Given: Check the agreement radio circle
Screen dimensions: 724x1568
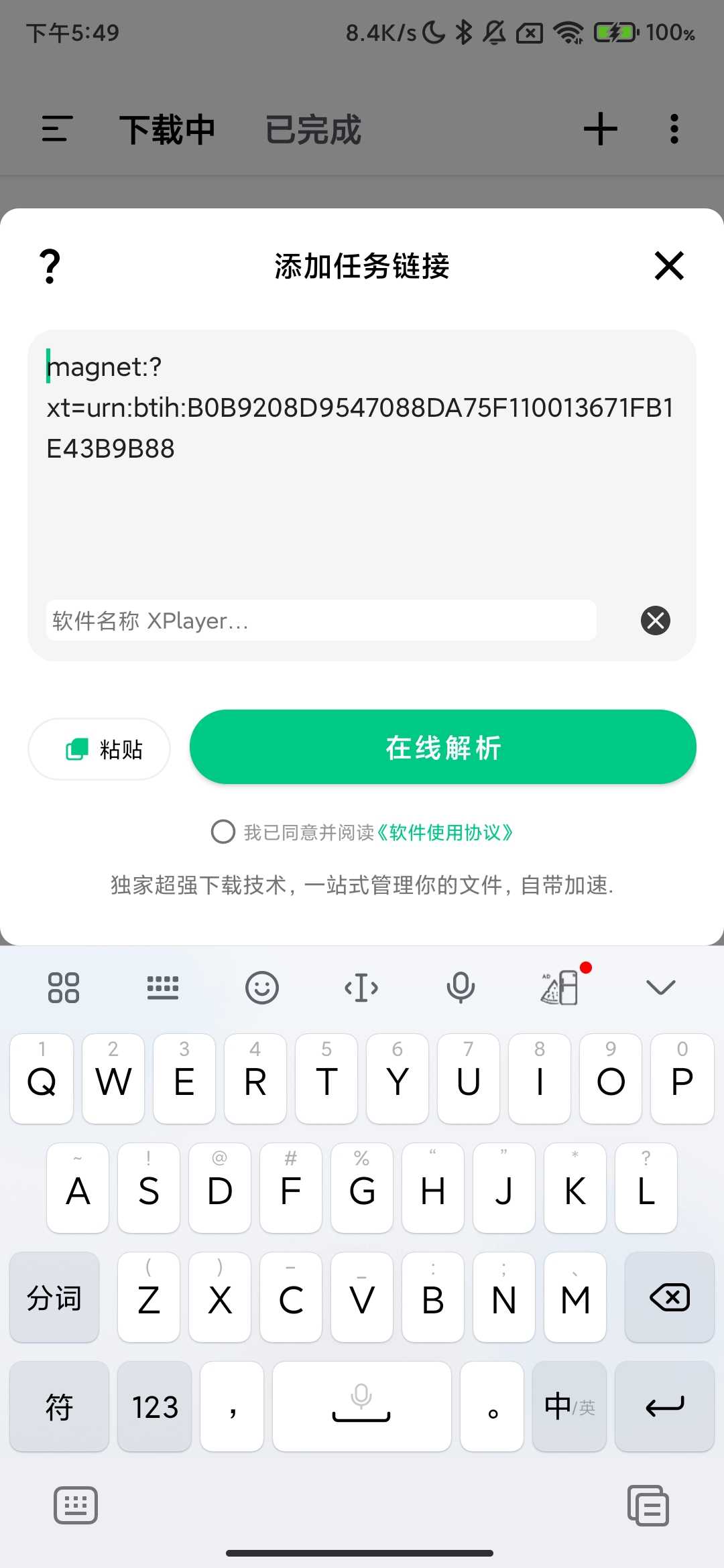Looking at the screenshot, I should 222,832.
